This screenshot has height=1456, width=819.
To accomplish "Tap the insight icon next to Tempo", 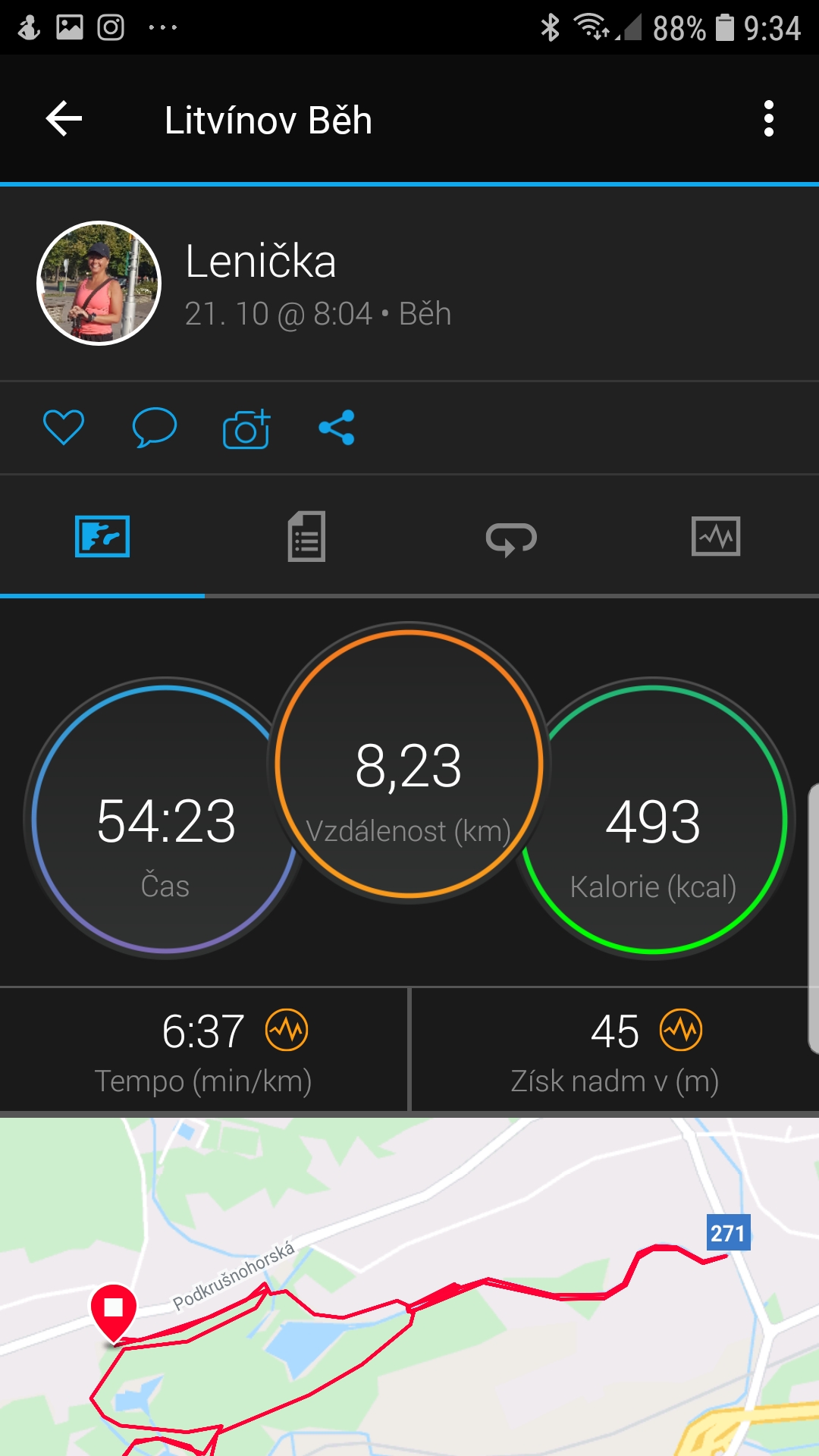I will pos(287,1031).
